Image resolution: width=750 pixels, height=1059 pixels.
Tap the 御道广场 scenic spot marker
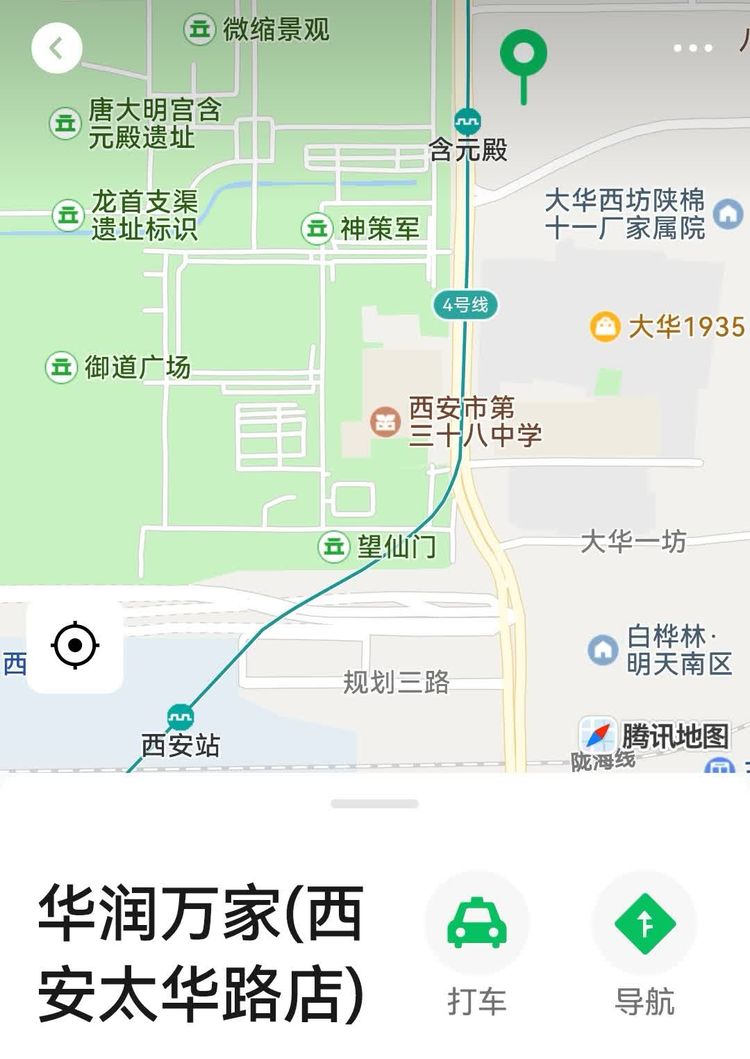click(62, 367)
